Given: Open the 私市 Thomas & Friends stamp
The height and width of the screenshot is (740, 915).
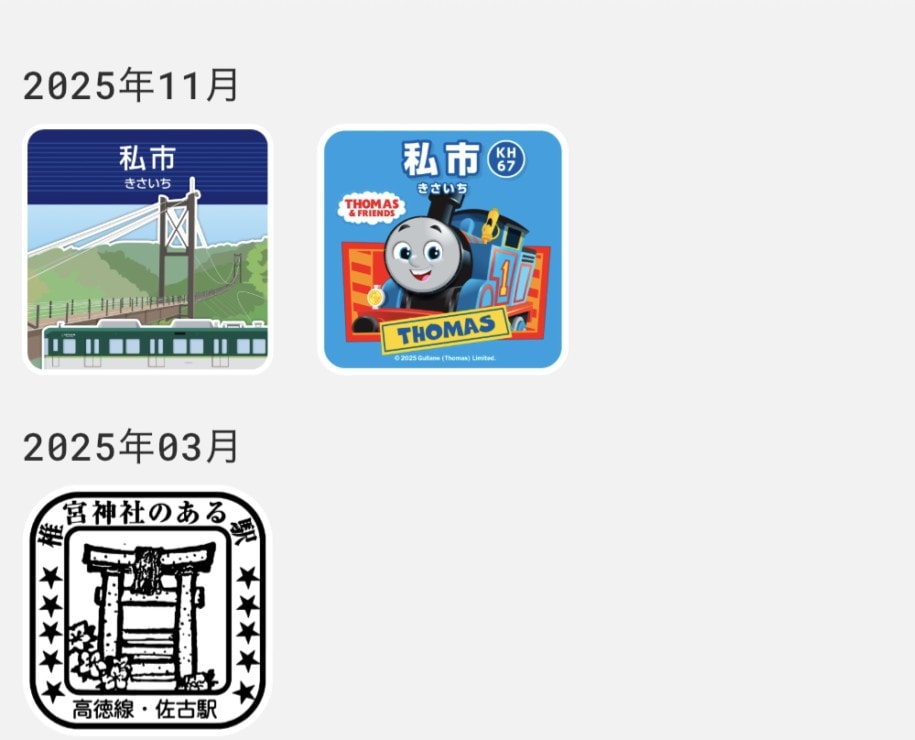Looking at the screenshot, I should pyautogui.click(x=442, y=249).
